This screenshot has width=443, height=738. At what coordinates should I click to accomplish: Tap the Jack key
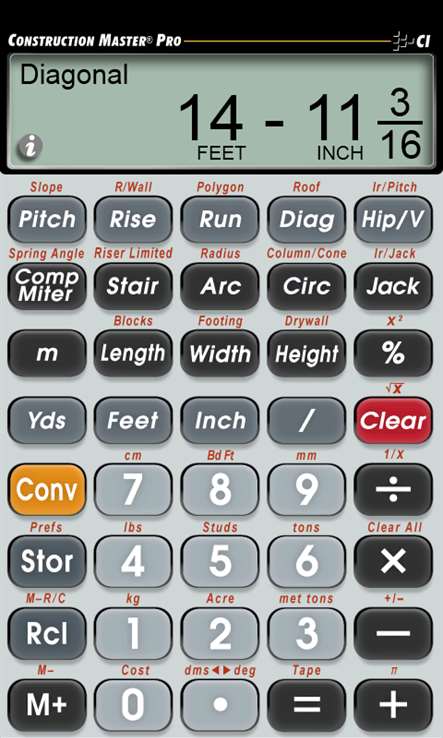tap(393, 286)
